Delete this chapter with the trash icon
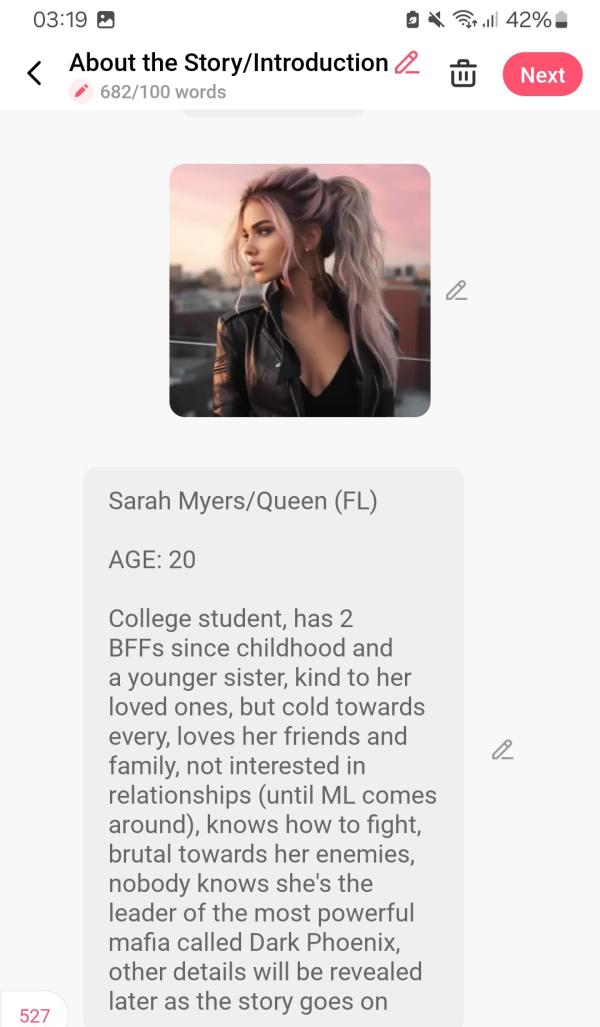This screenshot has width=600, height=1027. click(463, 74)
